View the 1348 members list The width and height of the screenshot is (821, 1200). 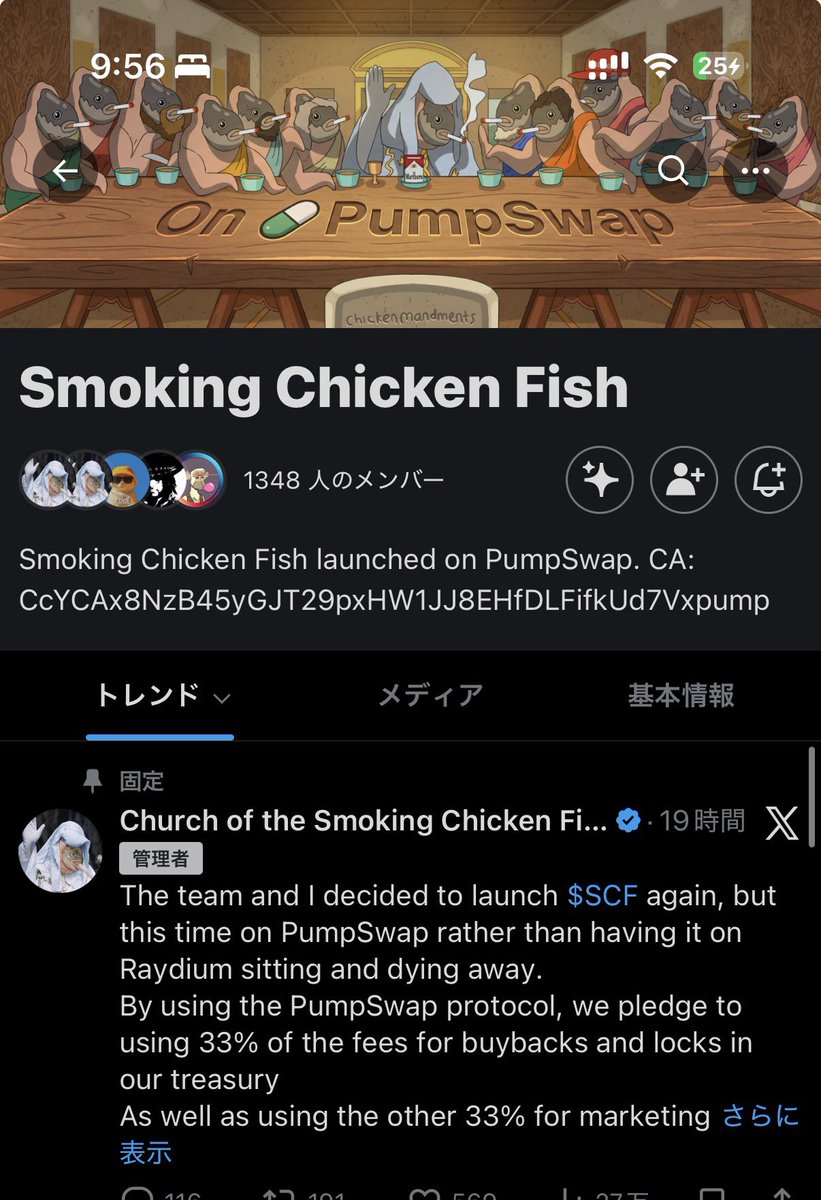pos(343,480)
